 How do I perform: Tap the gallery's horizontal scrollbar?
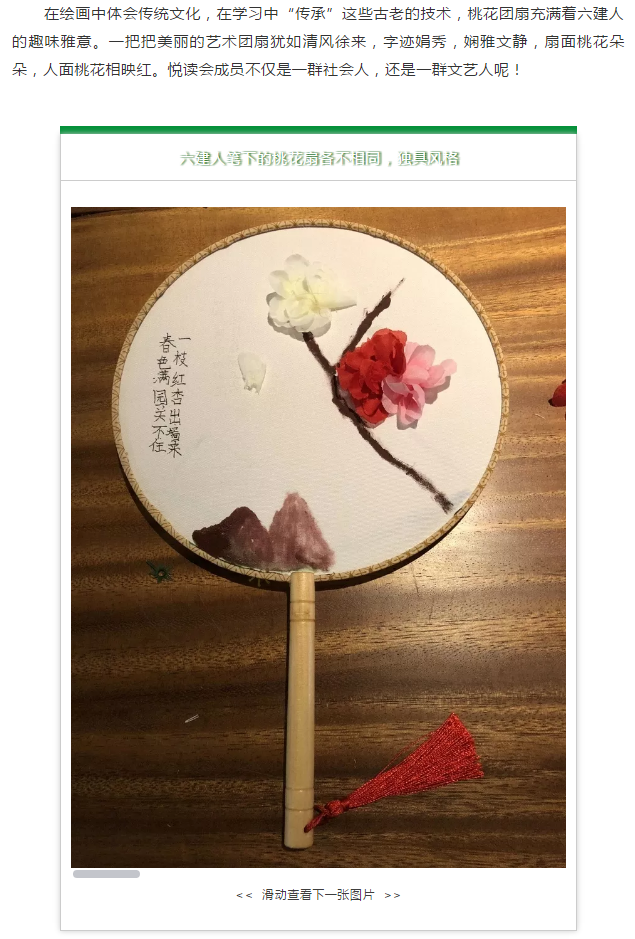pyautogui.click(x=107, y=874)
